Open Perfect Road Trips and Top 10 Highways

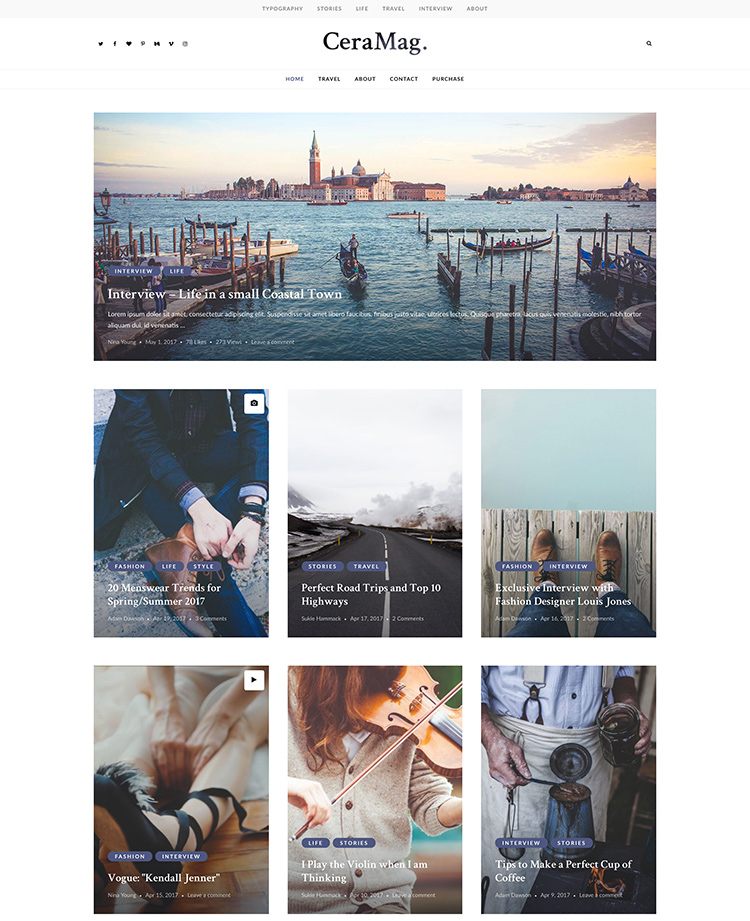coord(371,594)
